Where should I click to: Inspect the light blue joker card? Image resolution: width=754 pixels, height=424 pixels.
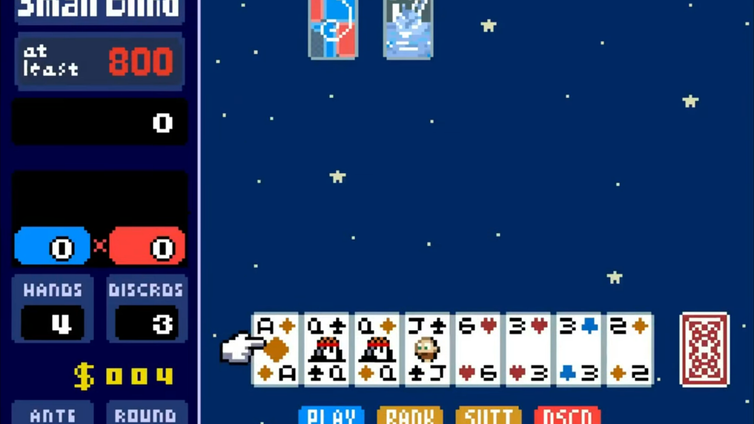[408, 28]
